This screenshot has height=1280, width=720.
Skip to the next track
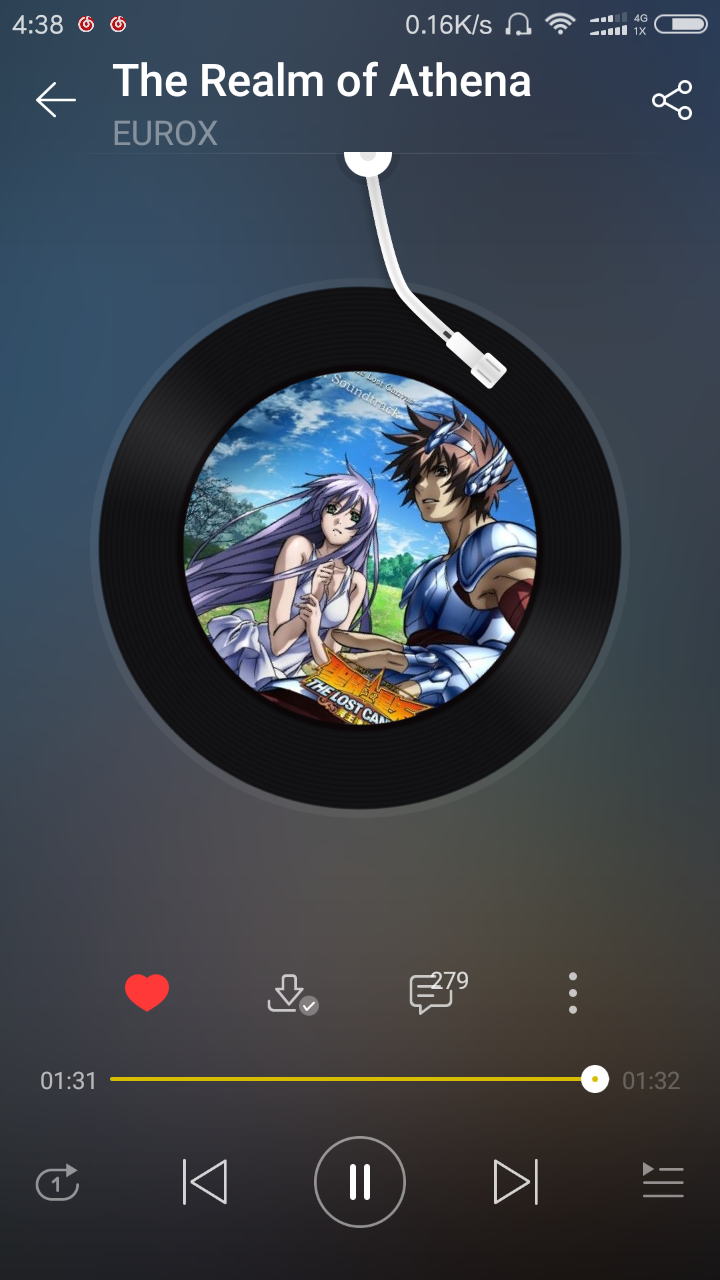pyautogui.click(x=515, y=1183)
